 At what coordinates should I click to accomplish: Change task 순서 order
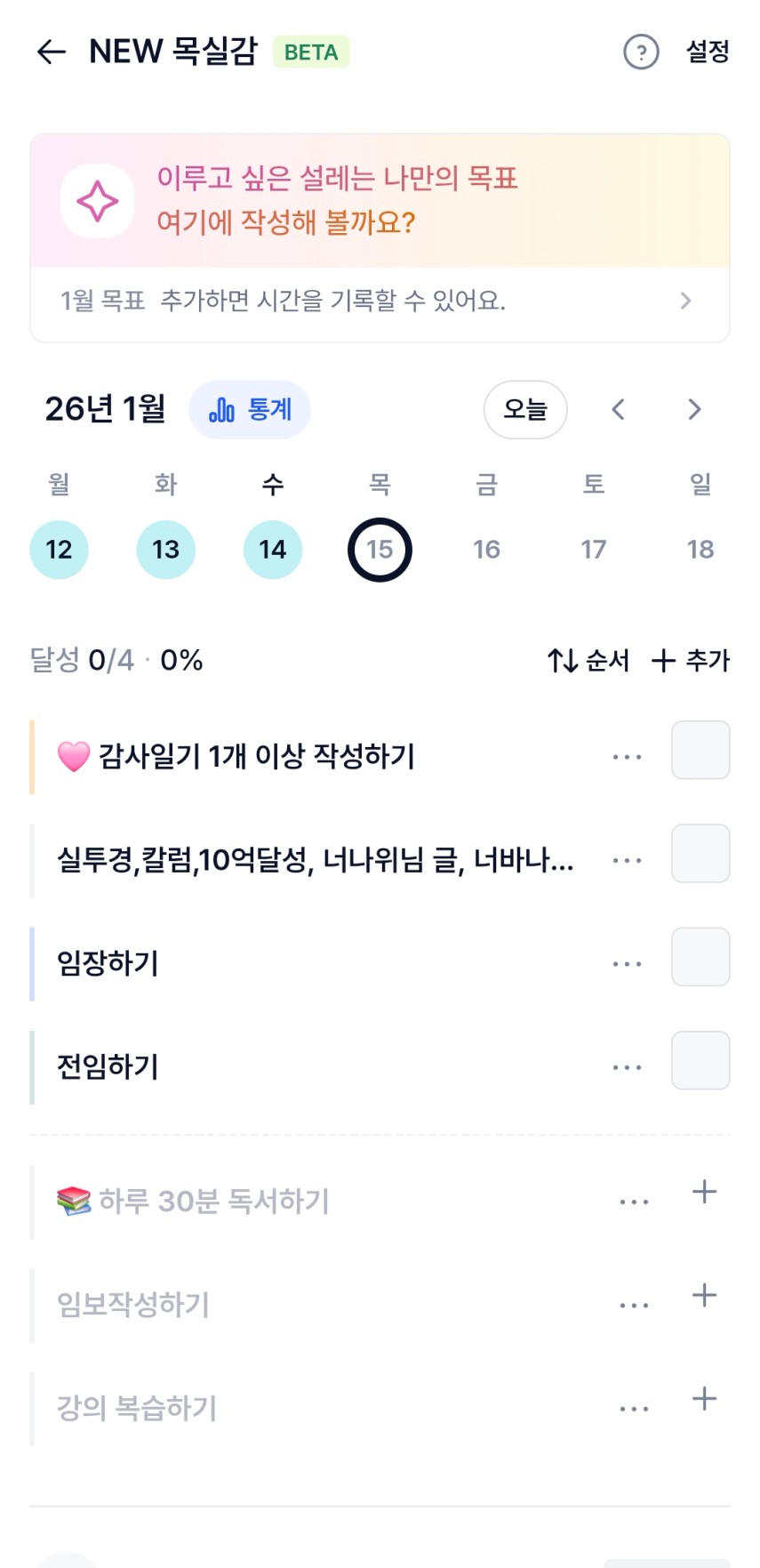[x=588, y=661]
